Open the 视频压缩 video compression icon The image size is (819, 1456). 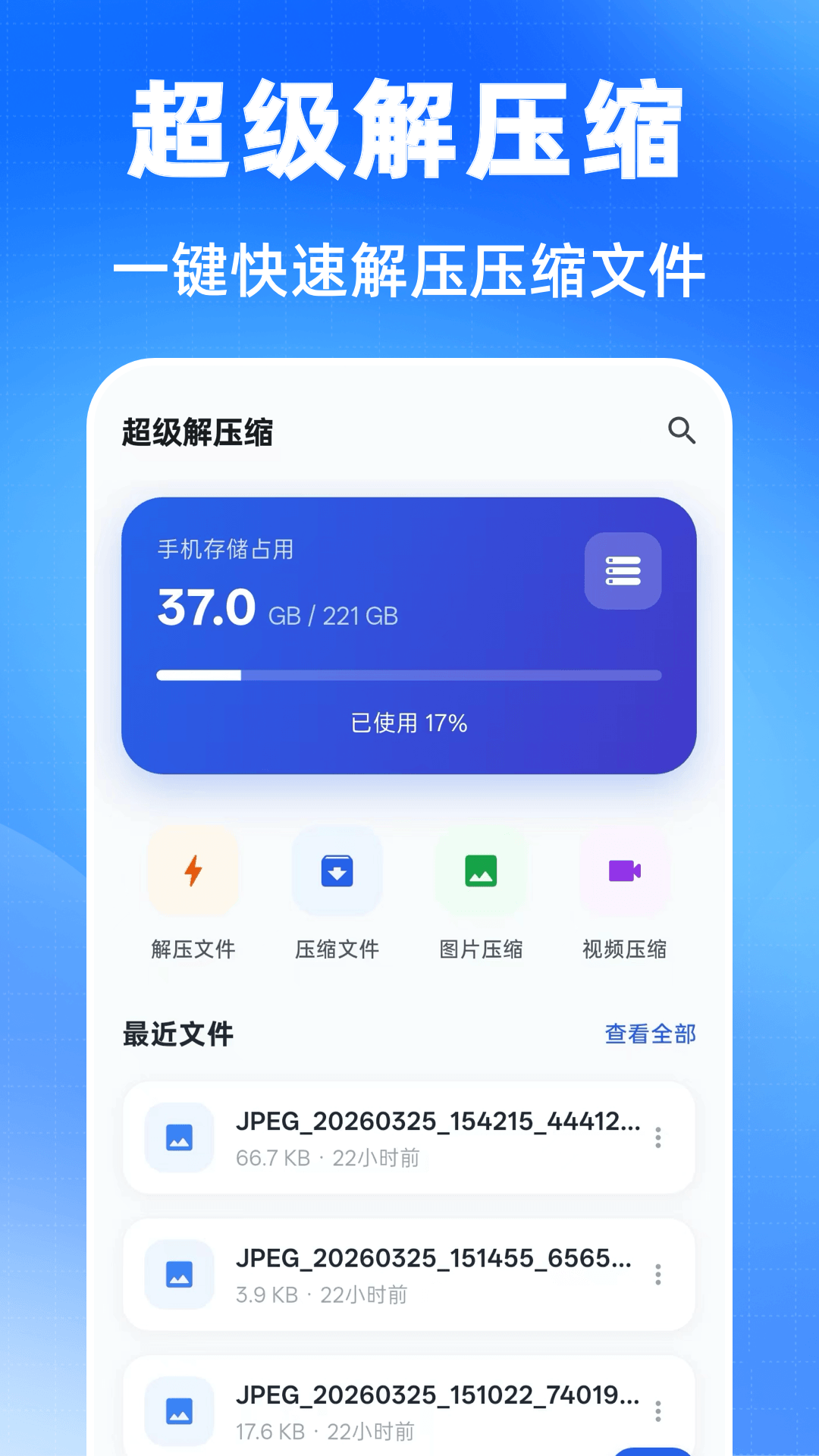(623, 871)
